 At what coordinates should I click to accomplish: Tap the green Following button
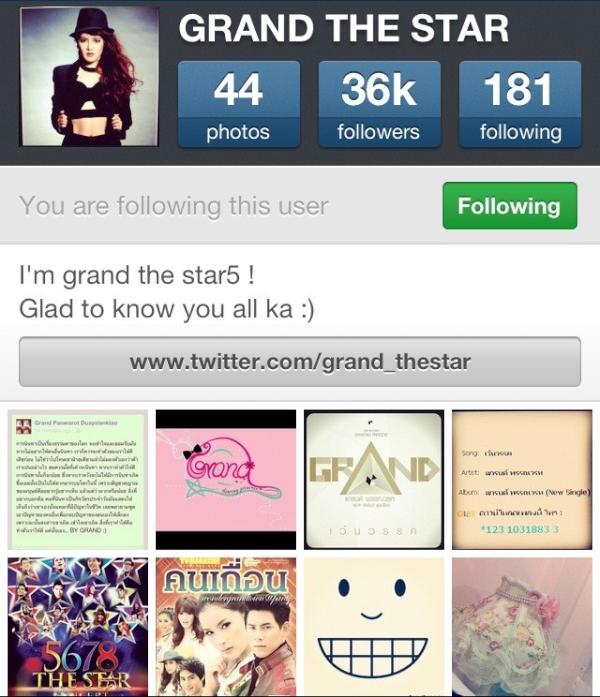pyautogui.click(x=509, y=206)
